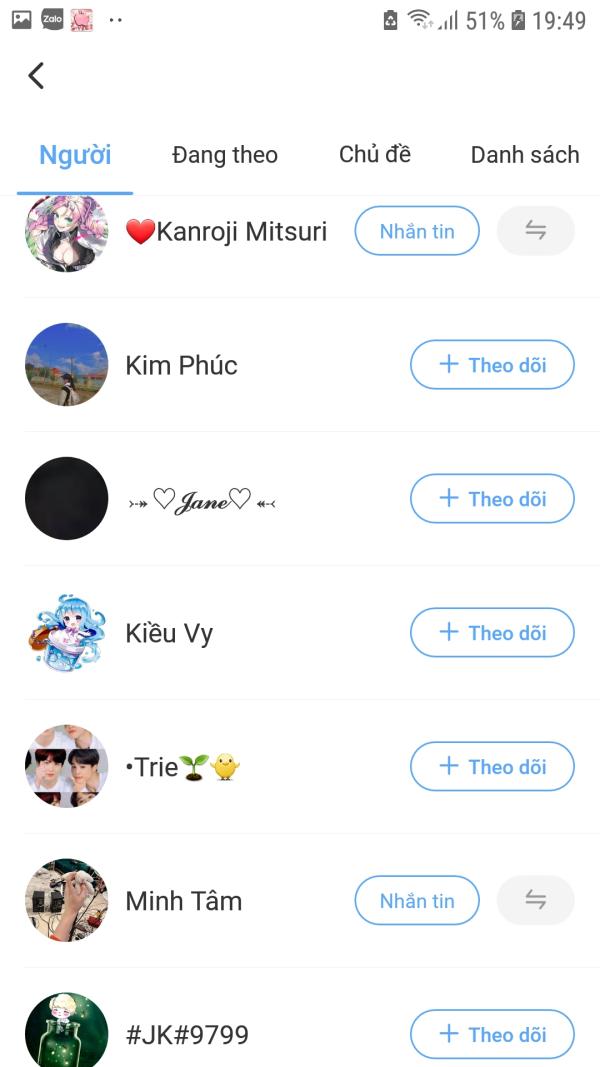Viewport: 600px width, 1067px height.
Task: Go back using the top arrow
Action: (x=37, y=76)
